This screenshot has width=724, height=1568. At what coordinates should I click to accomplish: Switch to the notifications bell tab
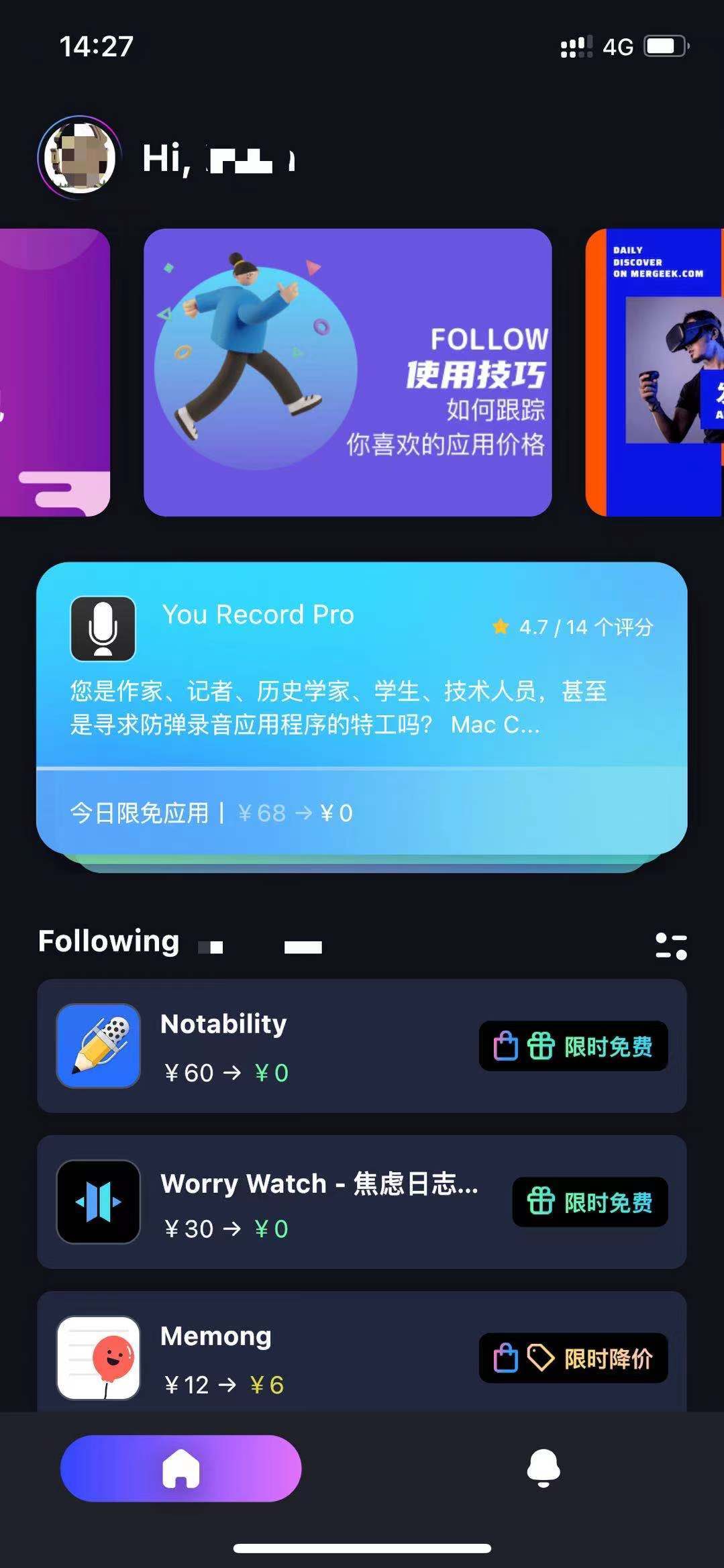click(543, 1469)
